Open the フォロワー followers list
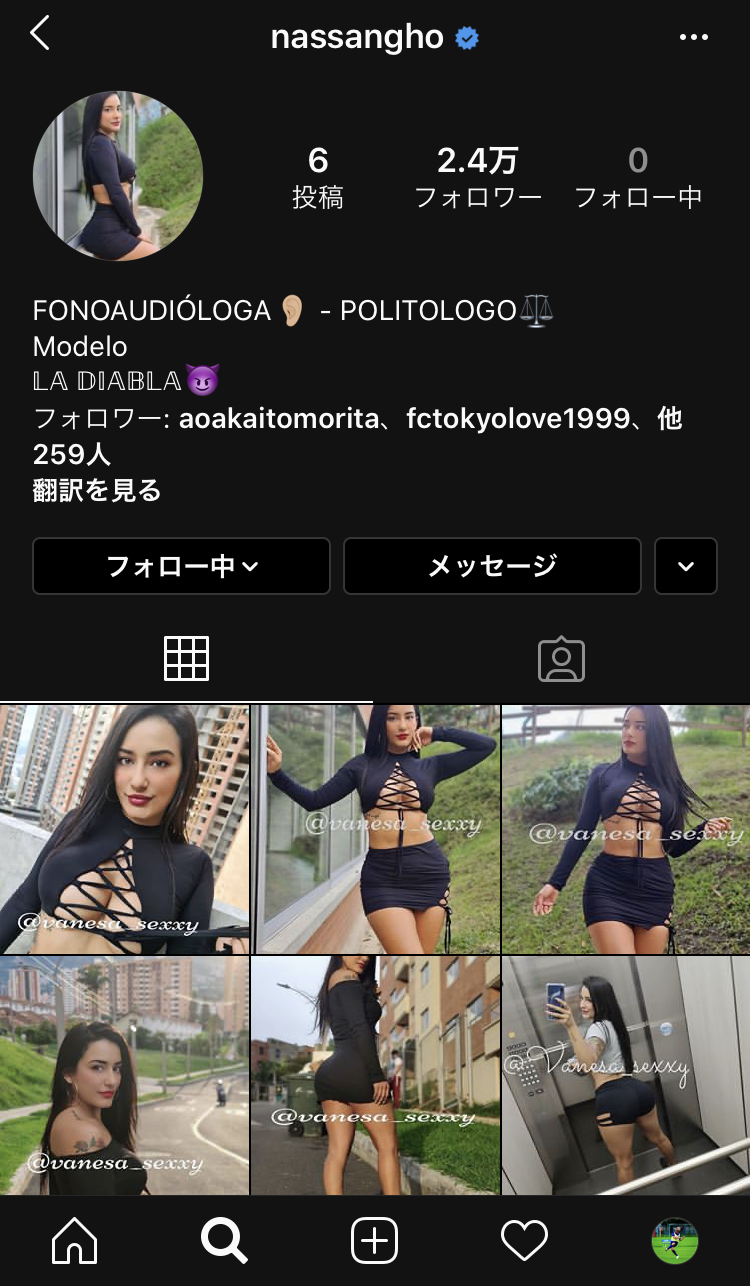The width and height of the screenshot is (750, 1286). coord(478,178)
